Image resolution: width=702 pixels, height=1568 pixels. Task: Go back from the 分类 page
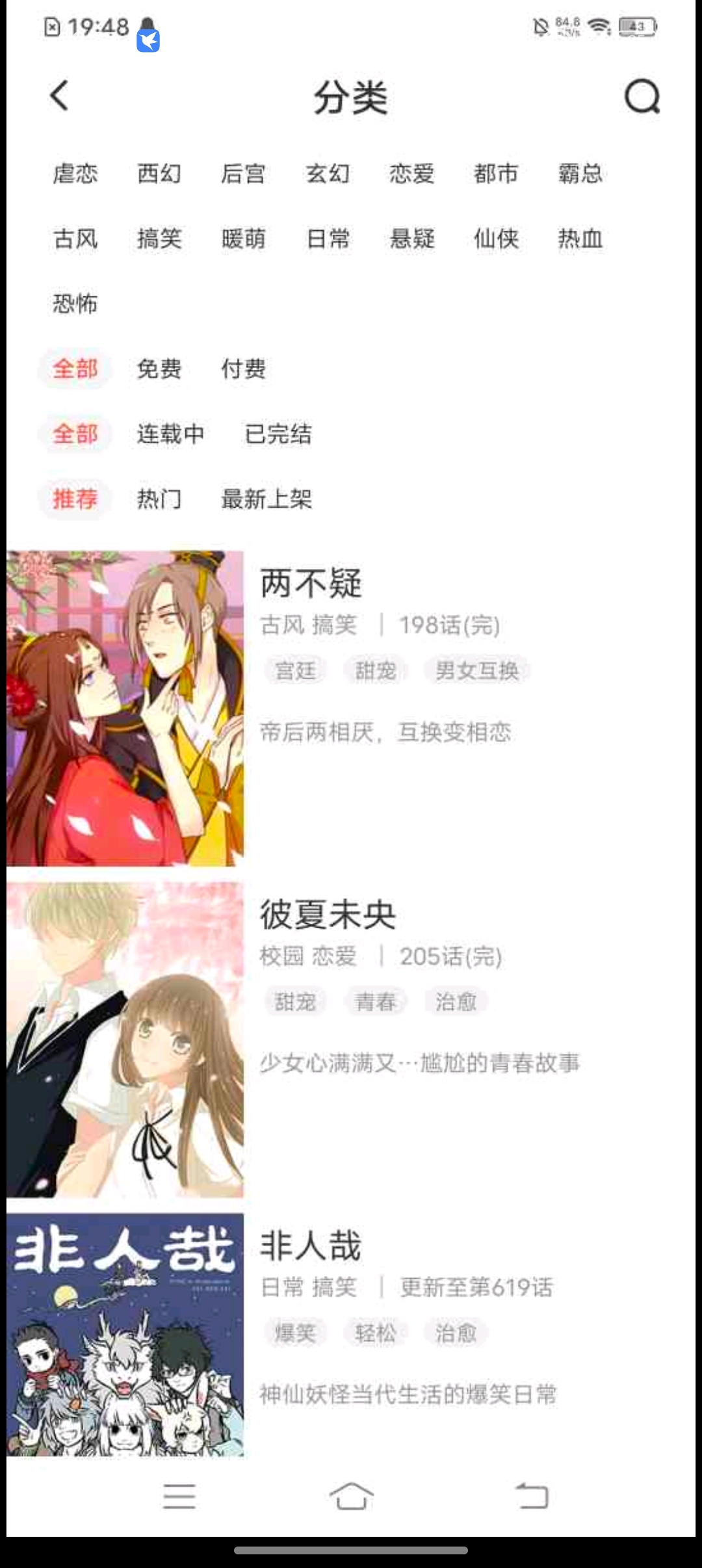(59, 96)
